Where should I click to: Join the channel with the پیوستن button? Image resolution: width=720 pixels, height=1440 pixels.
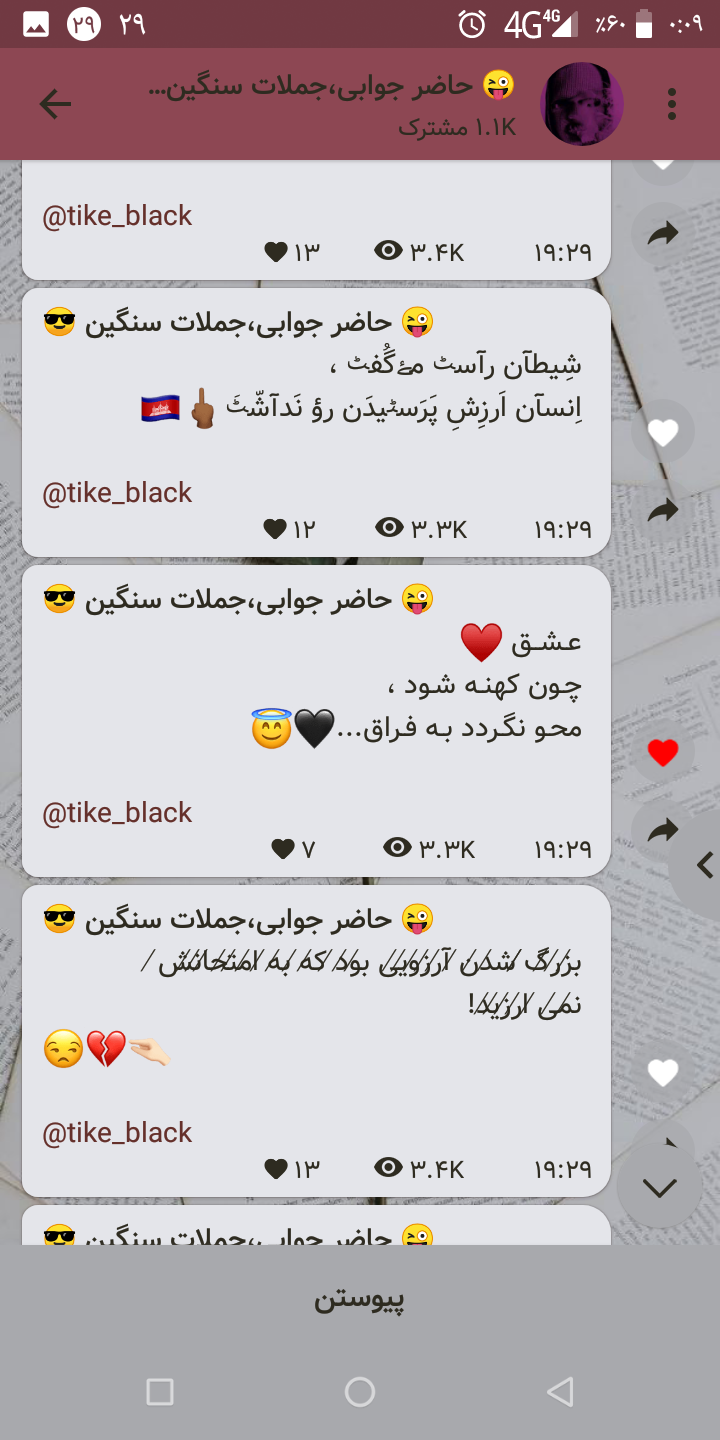point(360,1299)
